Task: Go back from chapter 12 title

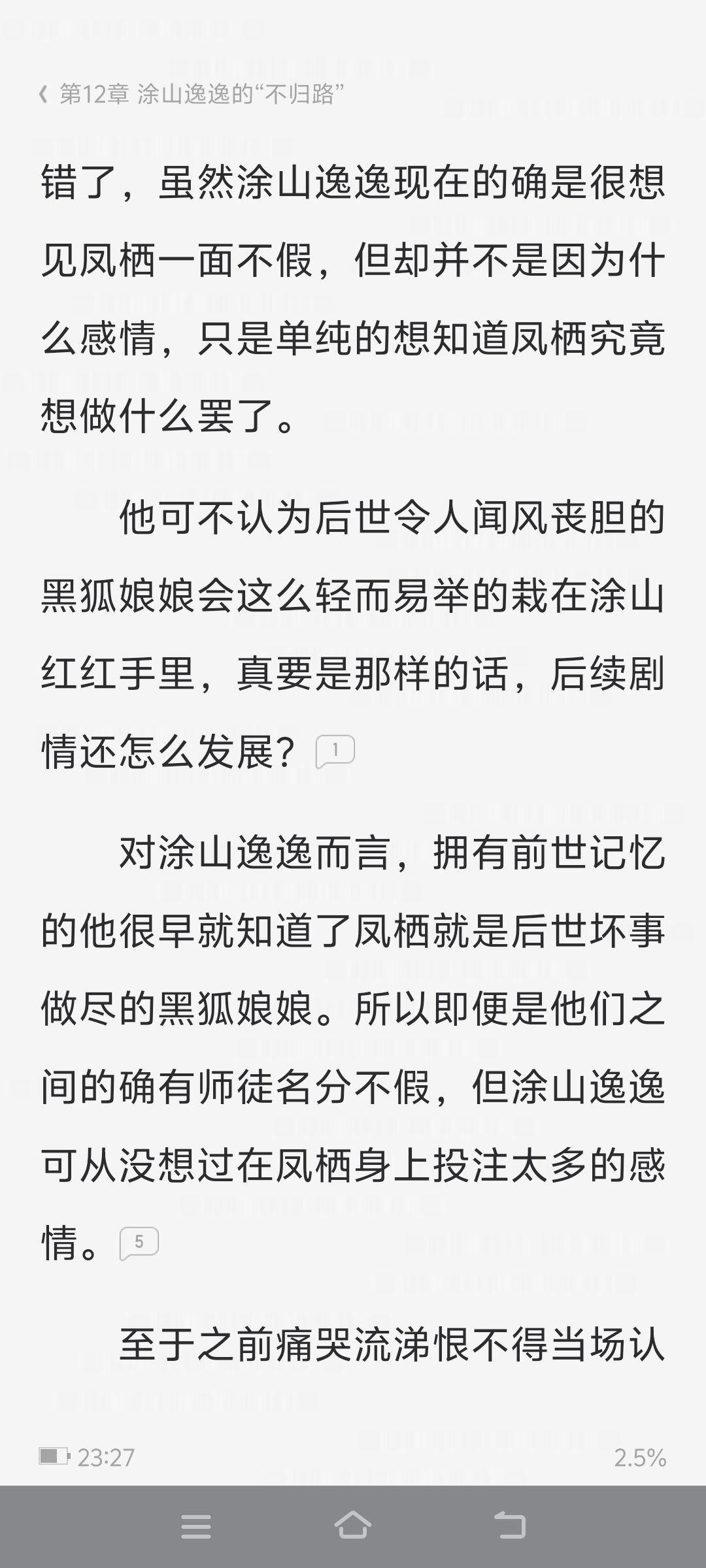Action: point(44,95)
